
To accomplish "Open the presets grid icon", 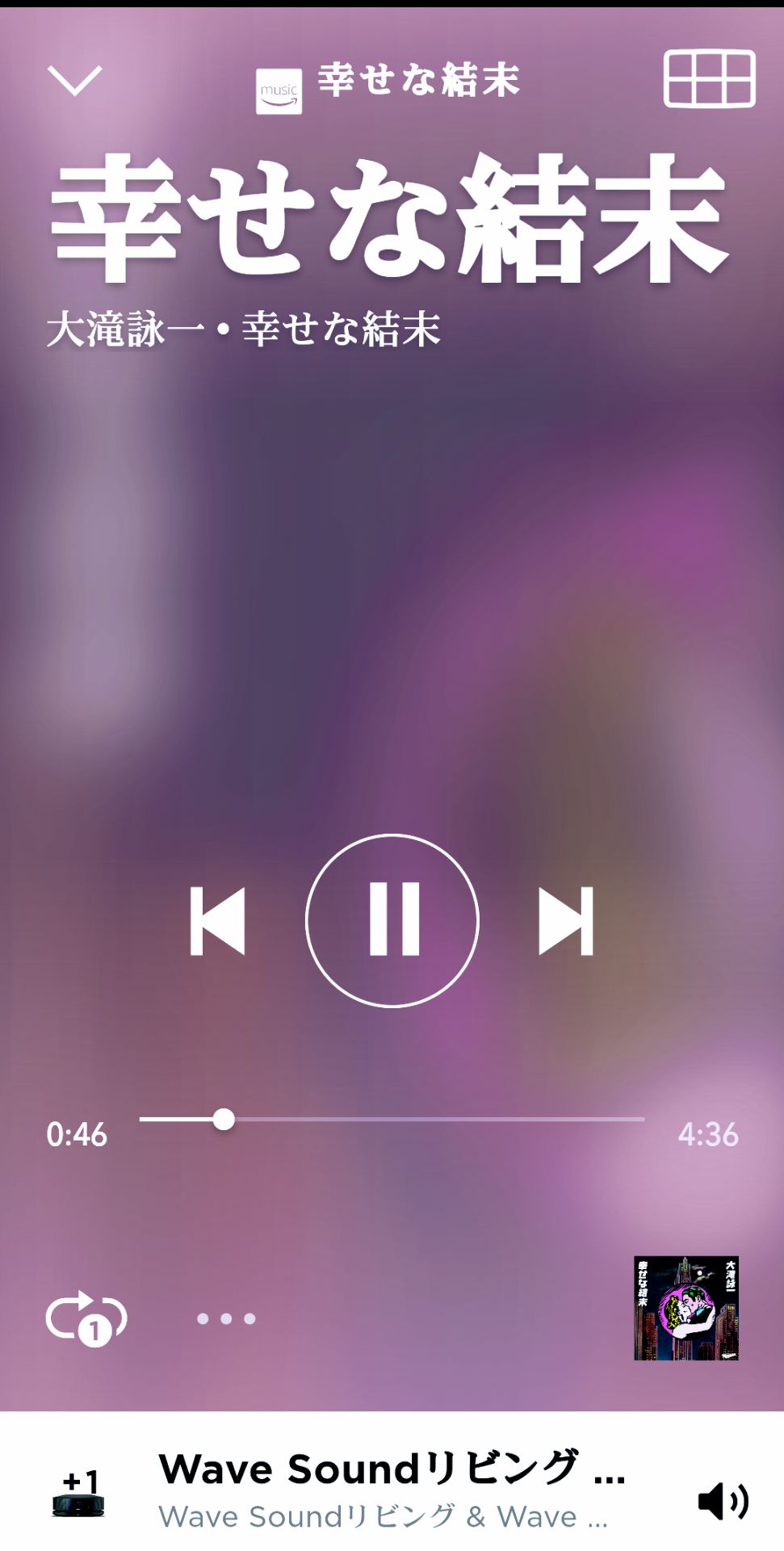I will coord(709,79).
